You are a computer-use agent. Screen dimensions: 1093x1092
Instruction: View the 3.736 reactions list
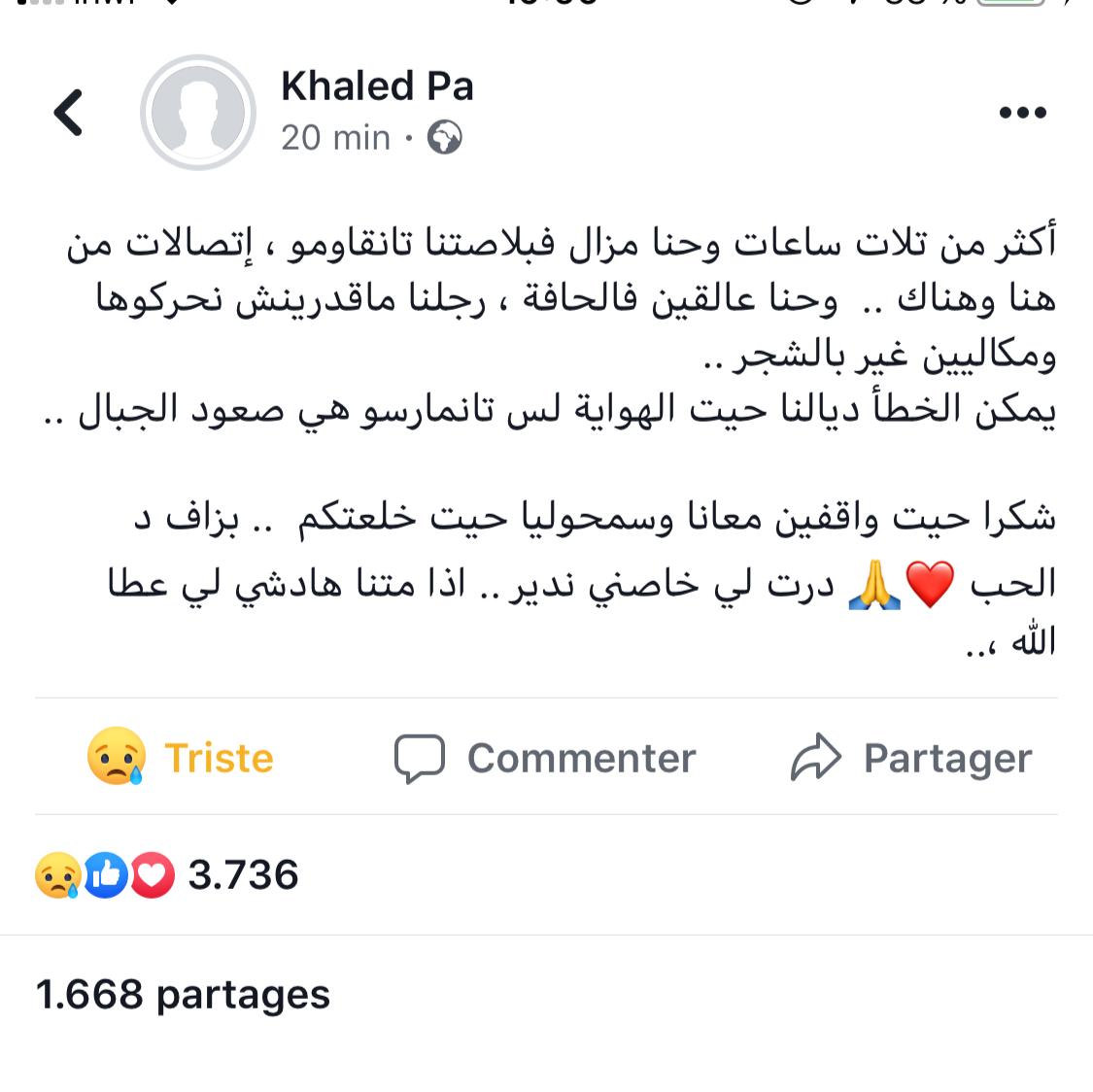point(167,874)
